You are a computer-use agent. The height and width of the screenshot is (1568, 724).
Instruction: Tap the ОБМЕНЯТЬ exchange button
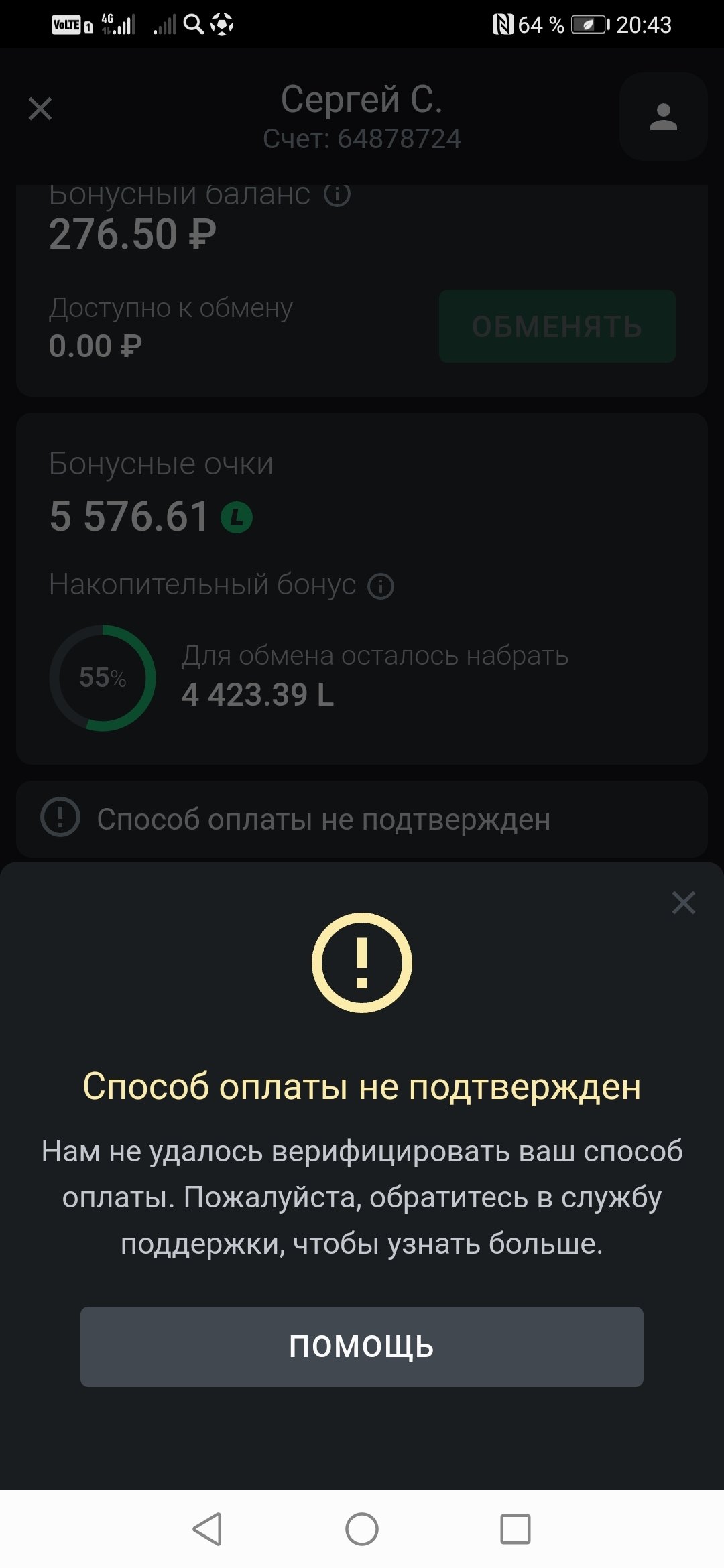tap(556, 326)
